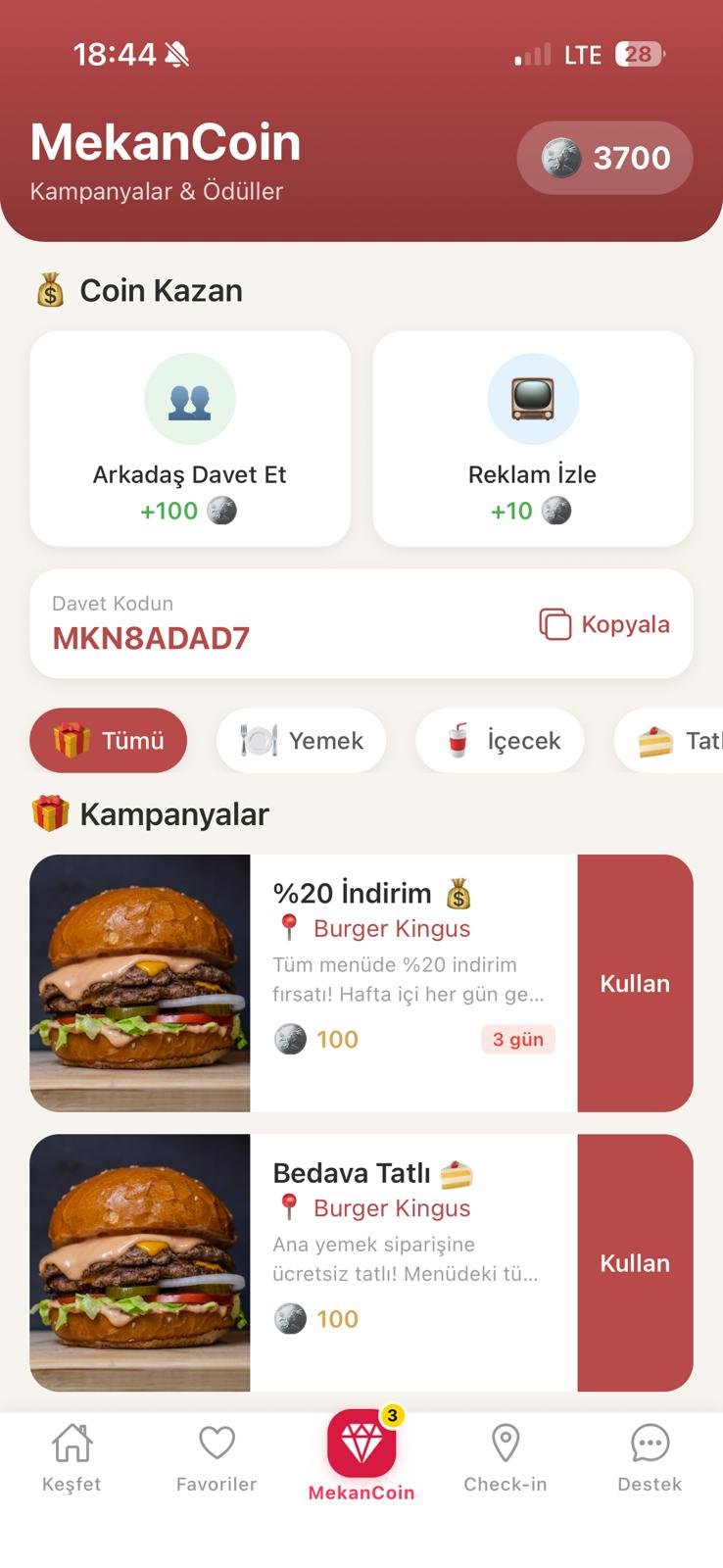Viewport: 723px width, 1568px height.
Task: Switch to the Check-in bottom tab
Action: [506, 1458]
